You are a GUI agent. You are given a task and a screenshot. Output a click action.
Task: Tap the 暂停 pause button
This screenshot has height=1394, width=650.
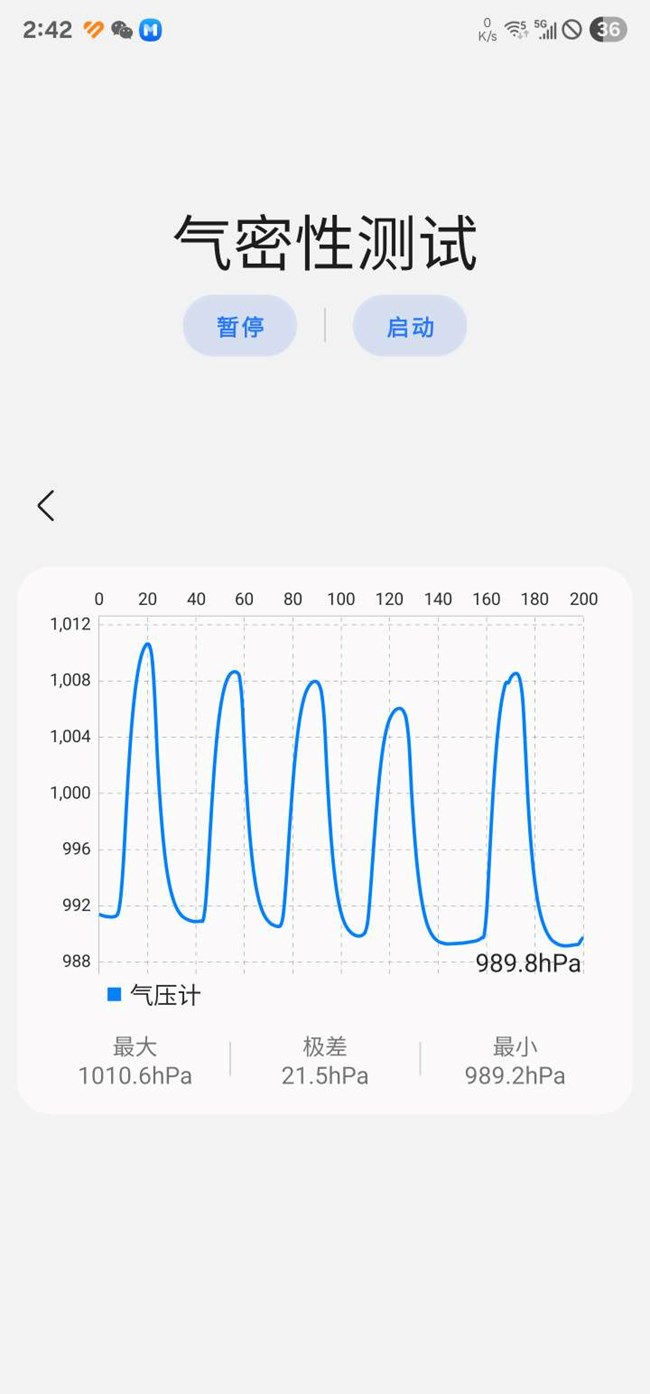click(x=240, y=326)
